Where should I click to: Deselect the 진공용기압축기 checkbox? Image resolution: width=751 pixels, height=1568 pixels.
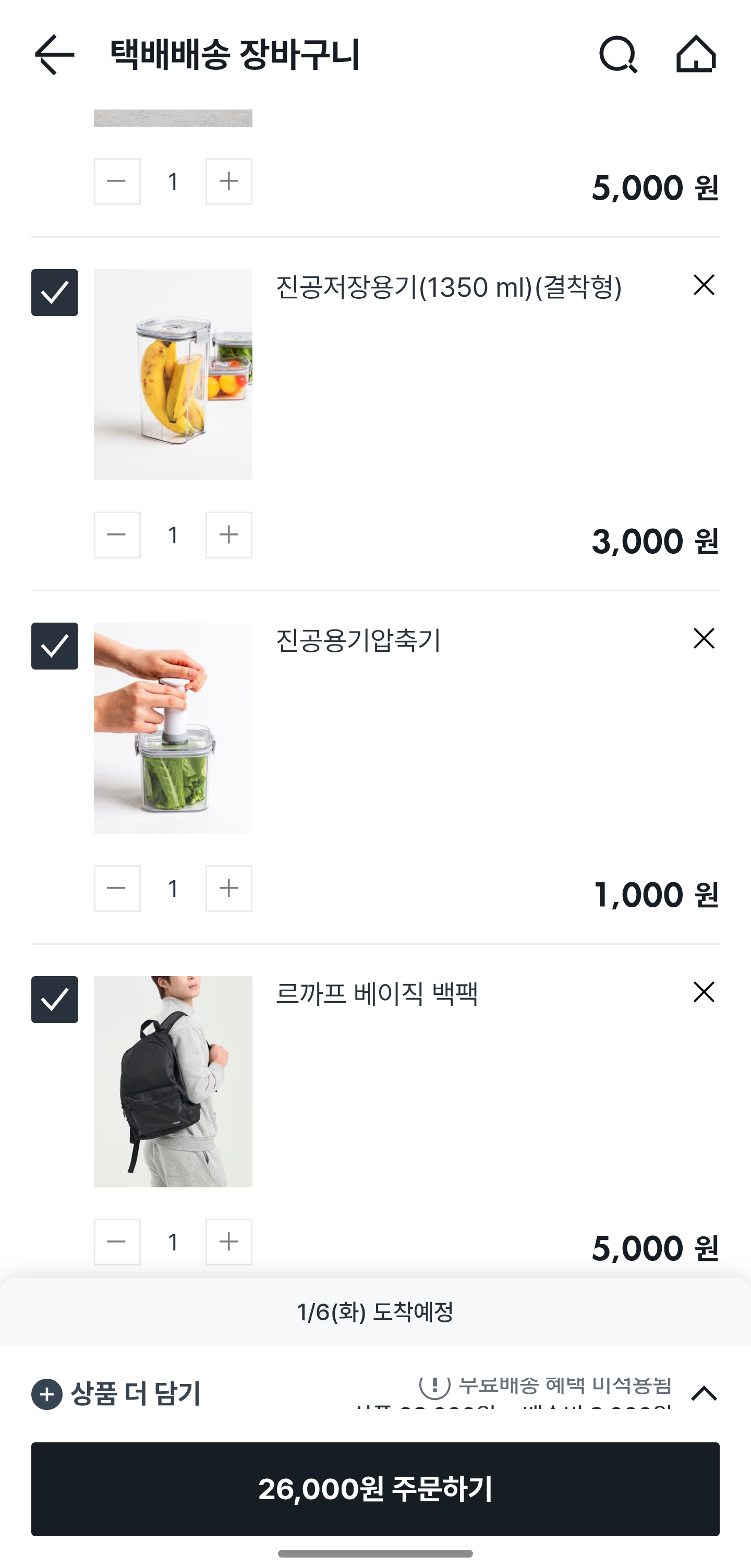pos(55,646)
